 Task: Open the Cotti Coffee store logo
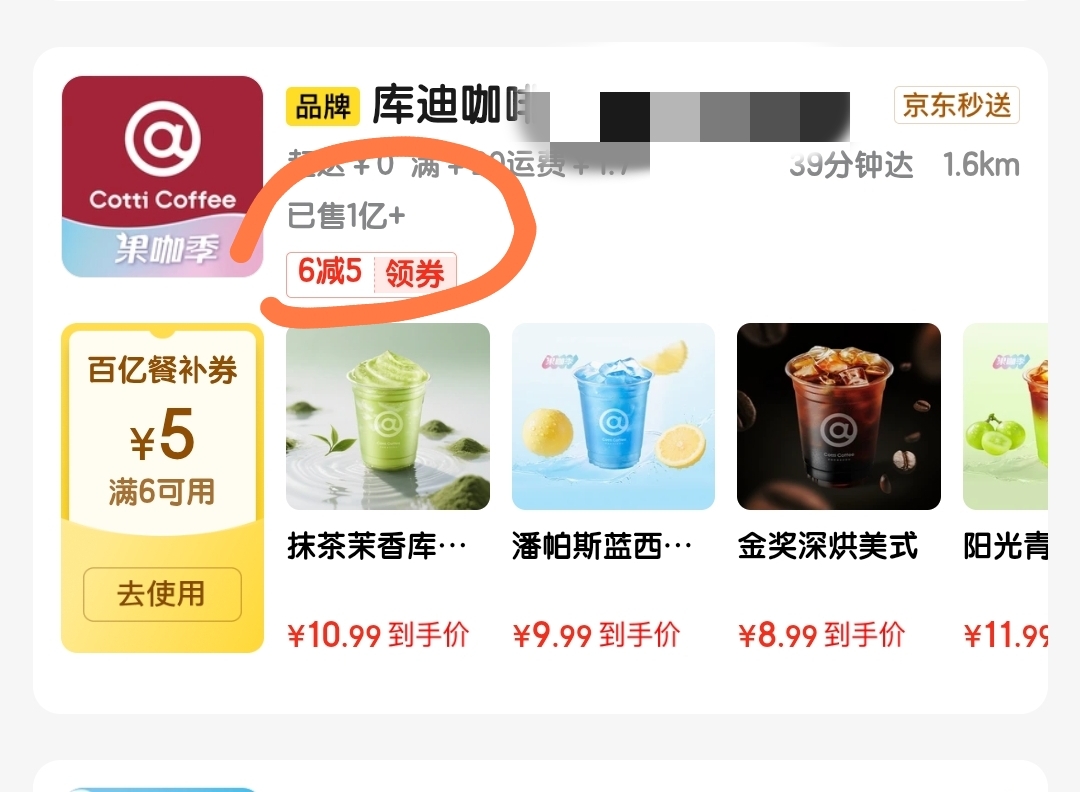click(x=162, y=176)
